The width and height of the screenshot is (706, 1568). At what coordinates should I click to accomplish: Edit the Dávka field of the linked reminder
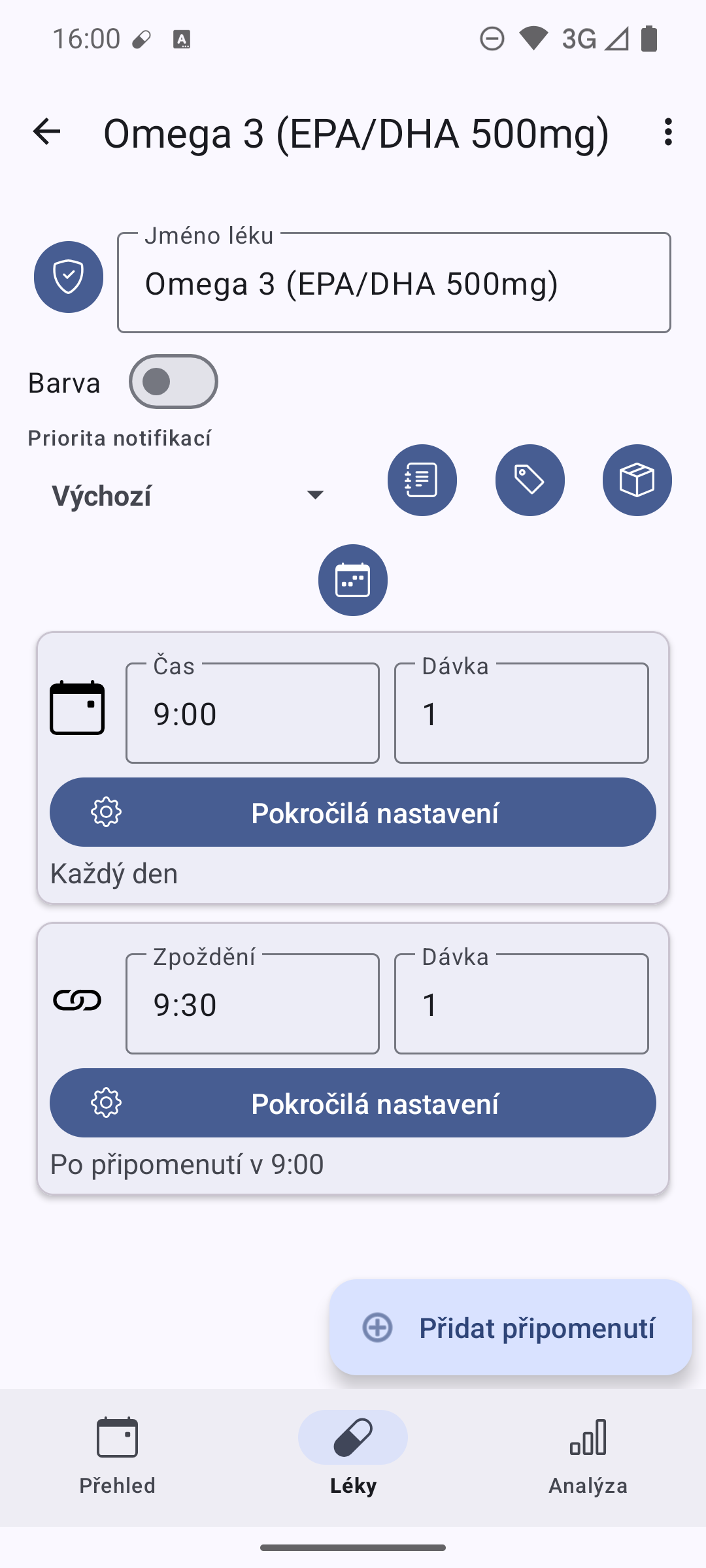tap(521, 1004)
